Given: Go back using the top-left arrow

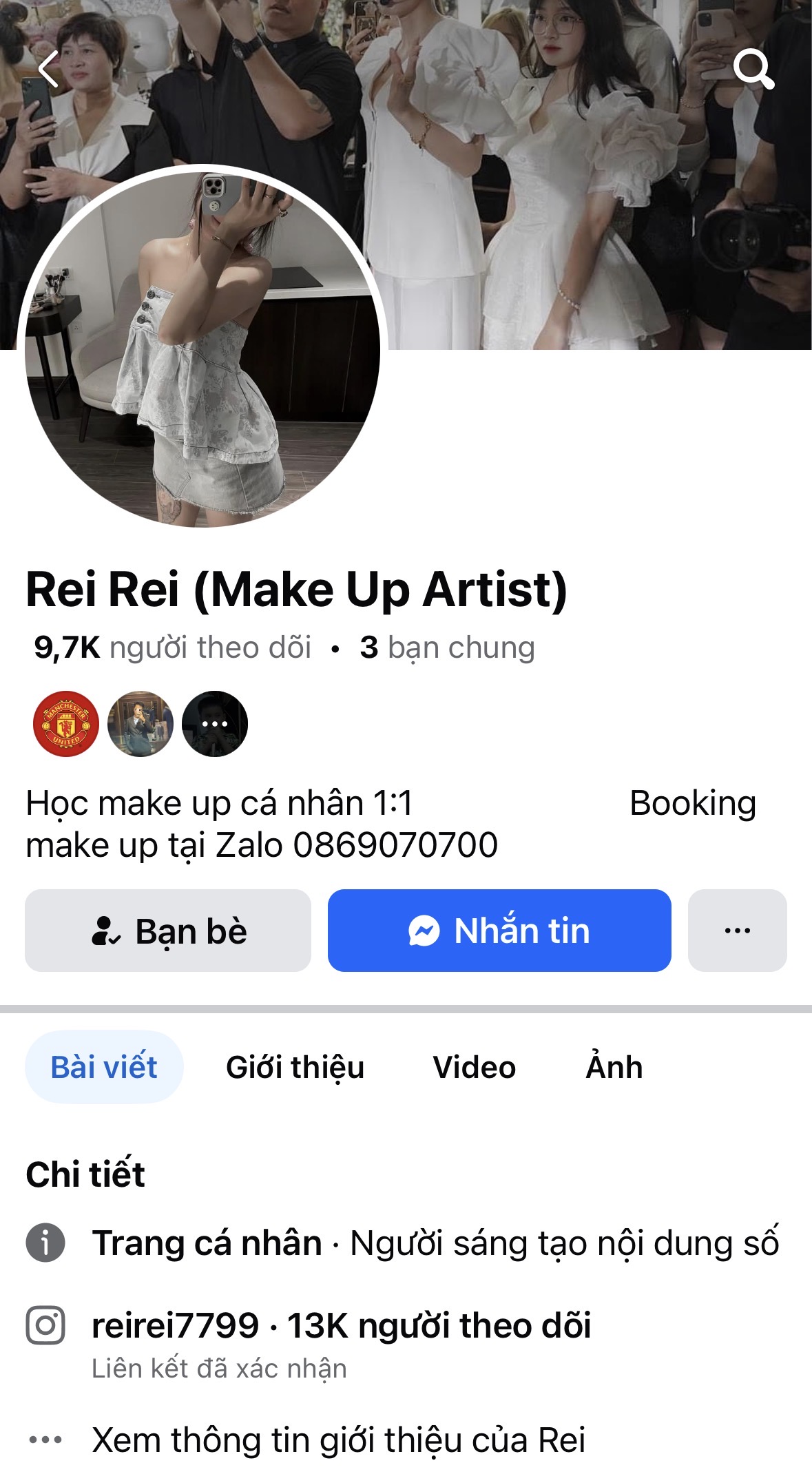Looking at the screenshot, I should pos(48,70).
